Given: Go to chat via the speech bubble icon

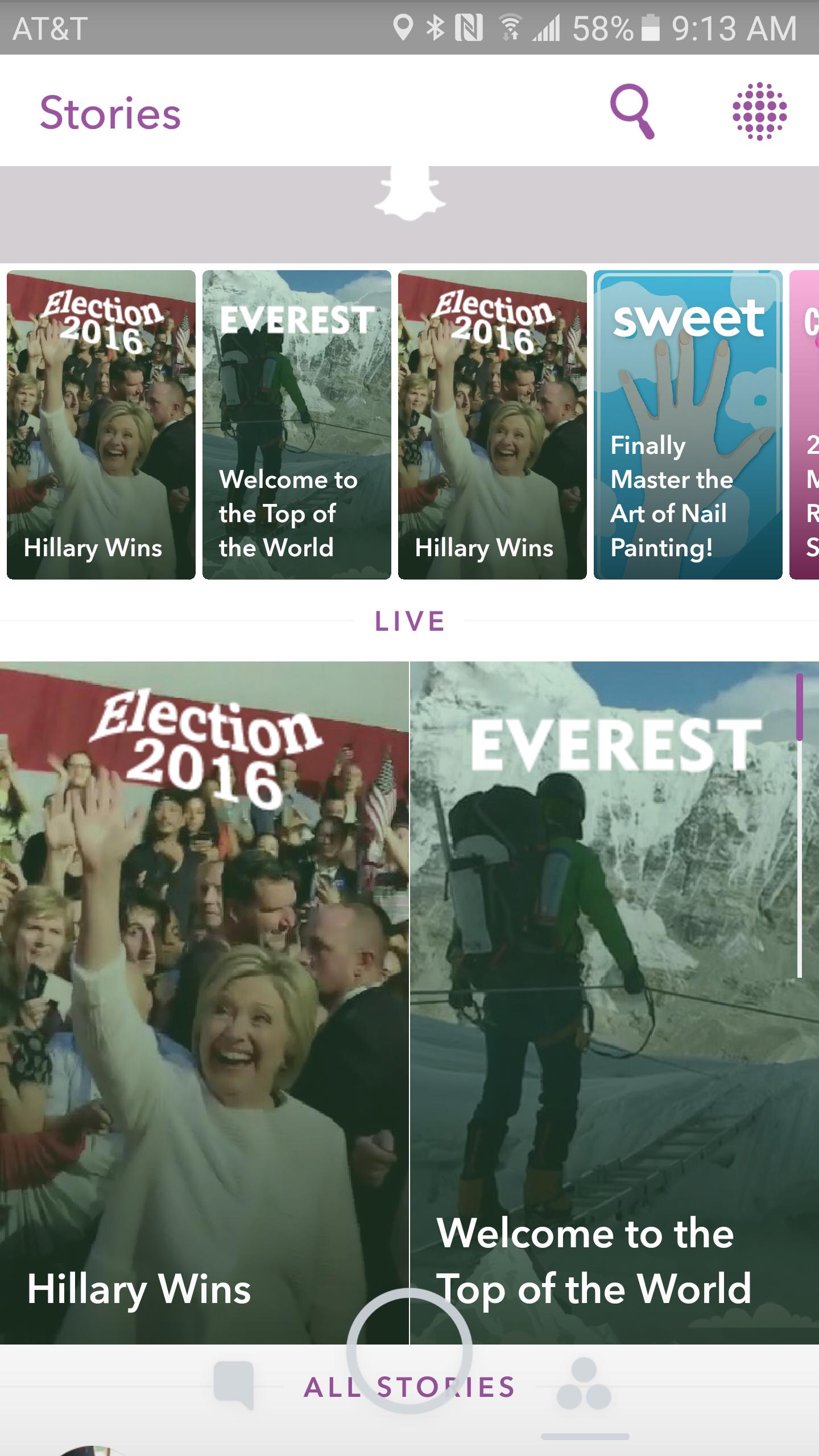Looking at the screenshot, I should (233, 1385).
